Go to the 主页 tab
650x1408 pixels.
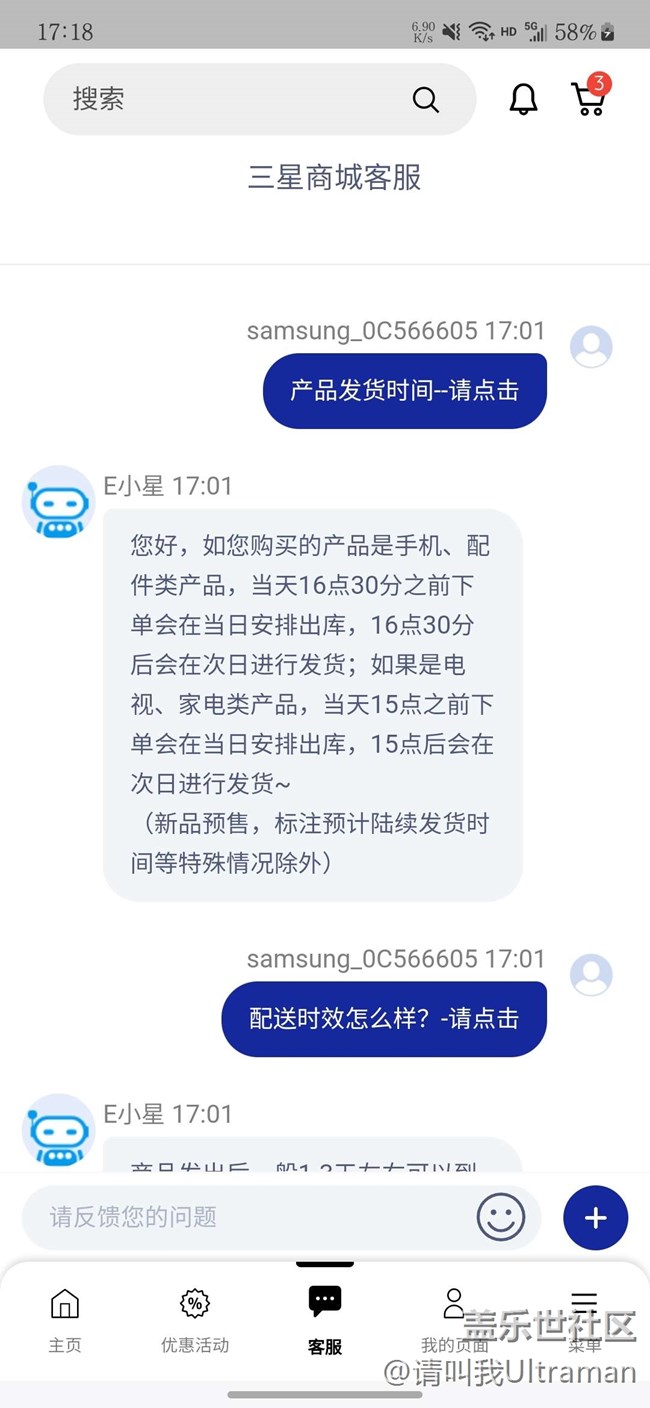coord(65,1320)
